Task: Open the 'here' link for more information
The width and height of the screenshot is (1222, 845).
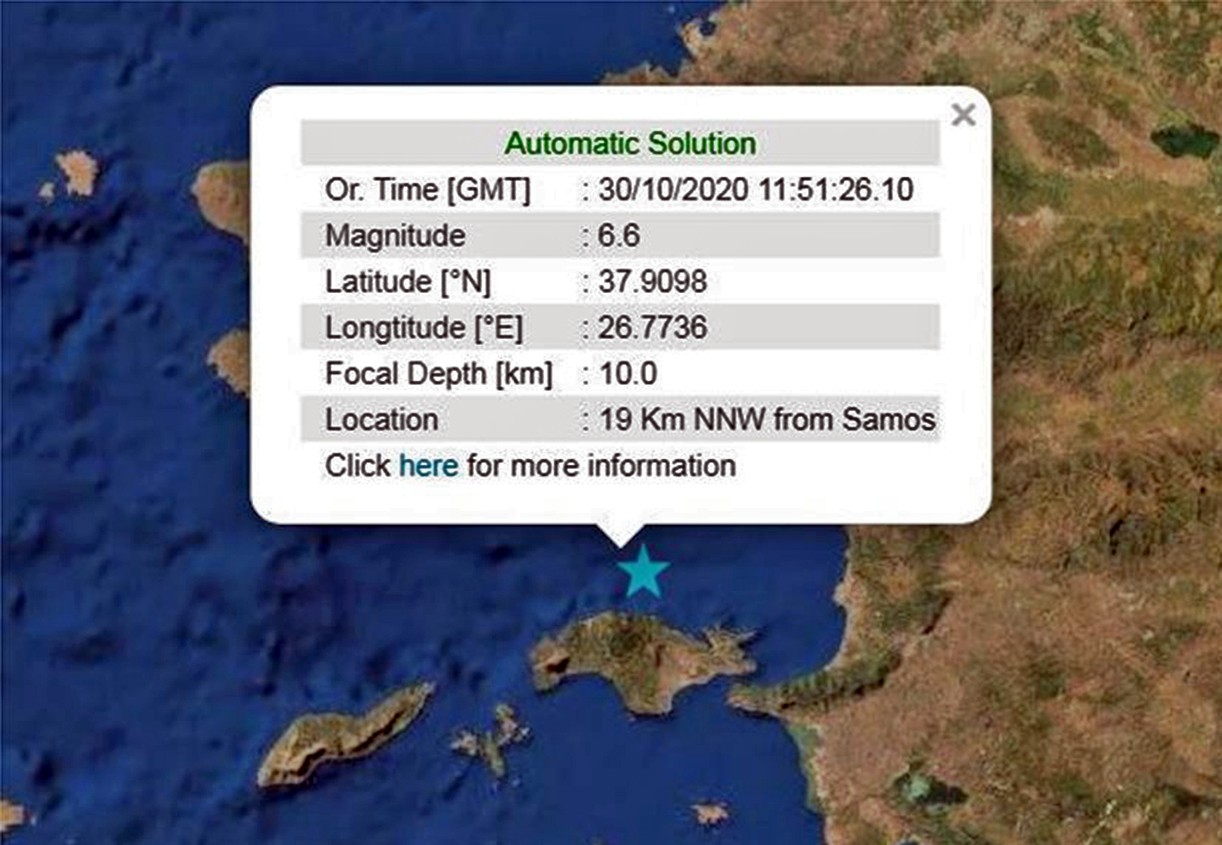Action: [428, 466]
